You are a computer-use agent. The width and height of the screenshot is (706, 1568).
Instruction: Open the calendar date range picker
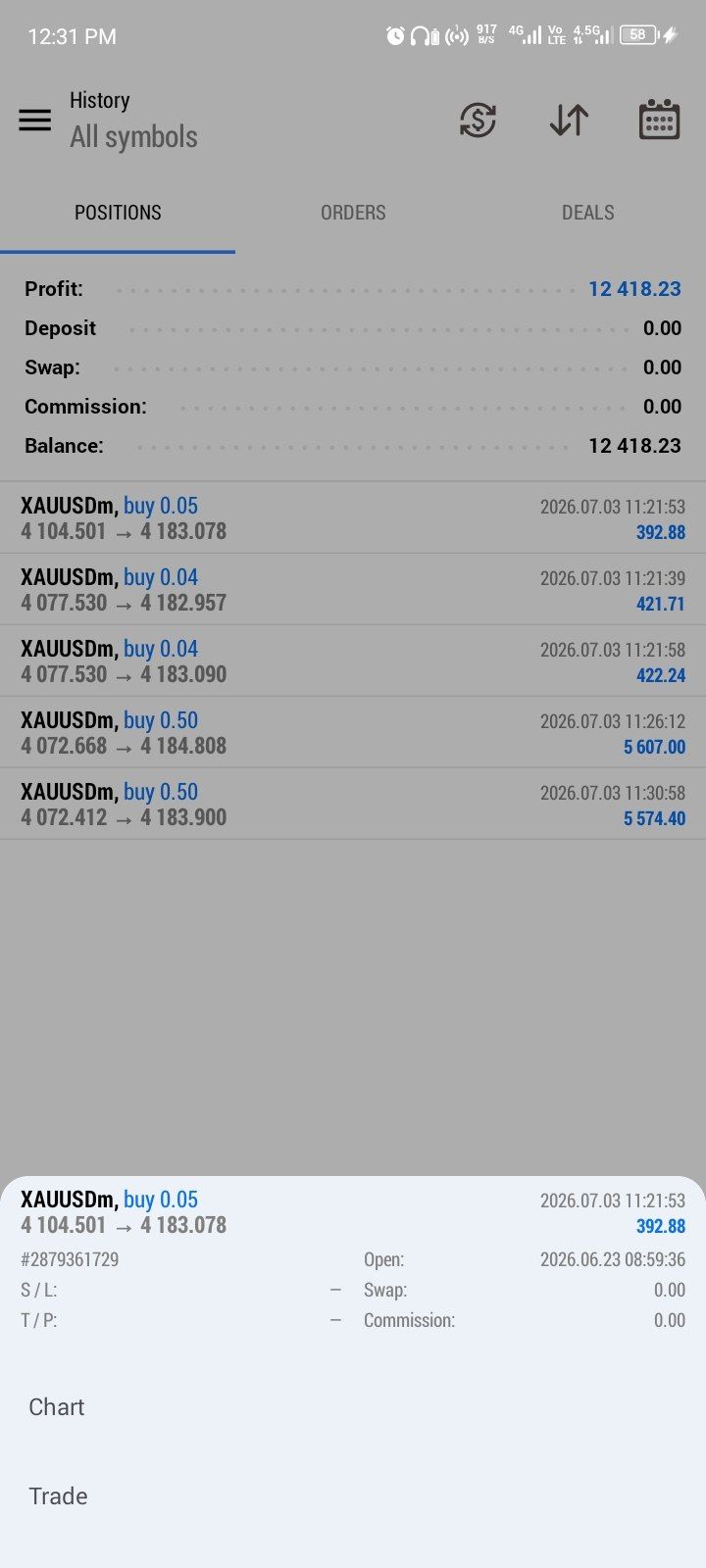click(x=659, y=120)
